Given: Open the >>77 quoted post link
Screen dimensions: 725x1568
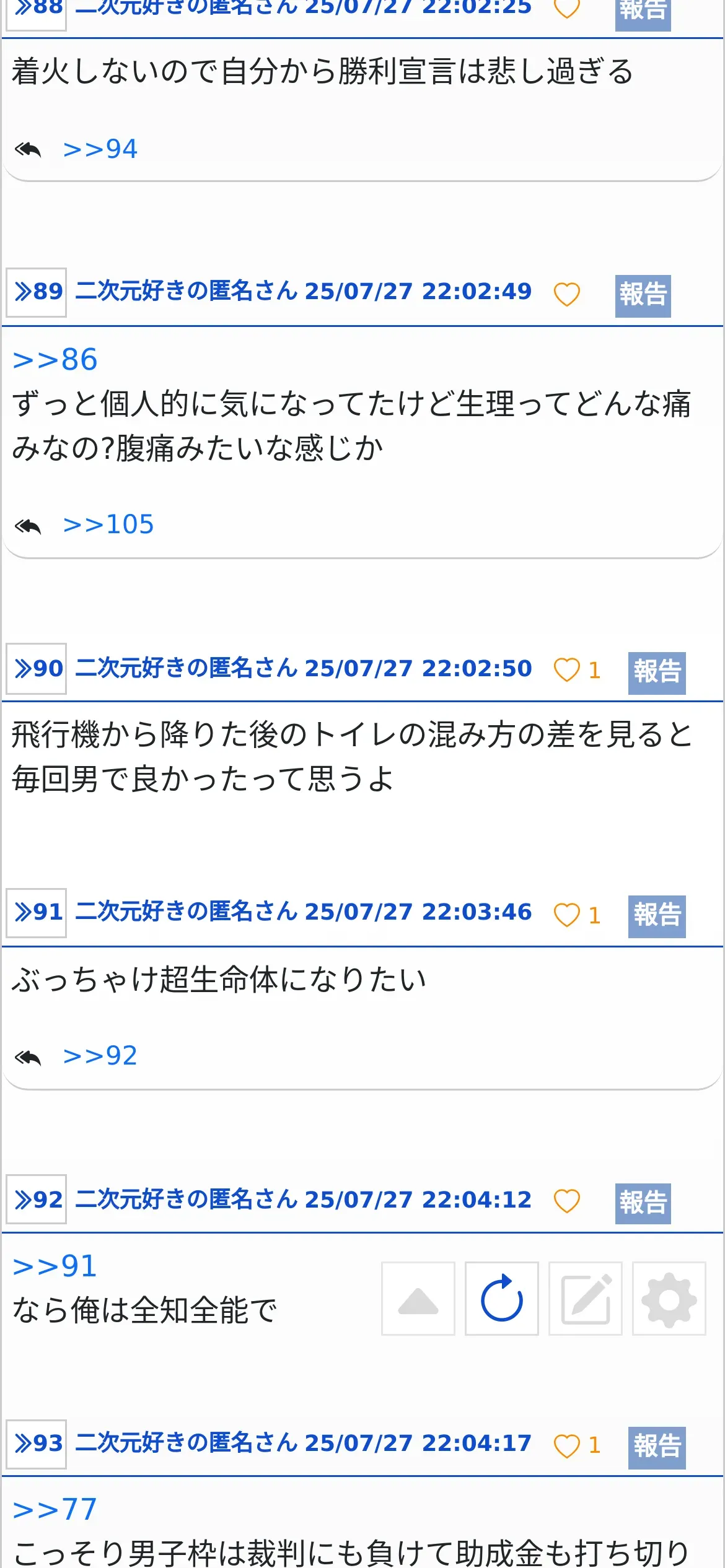Looking at the screenshot, I should pyautogui.click(x=55, y=1509).
